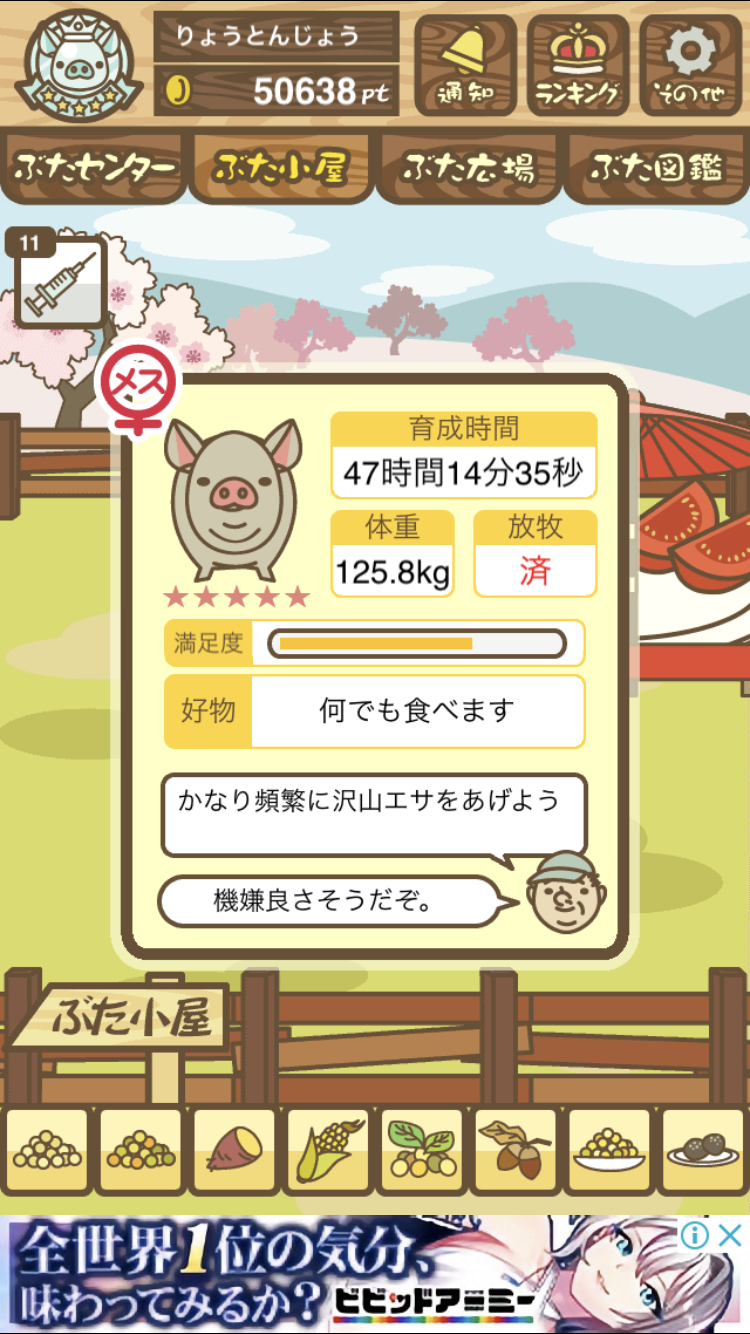This screenshot has width=750, height=1334.
Task: Close the bottom advertisement banner
Action: tap(732, 1235)
